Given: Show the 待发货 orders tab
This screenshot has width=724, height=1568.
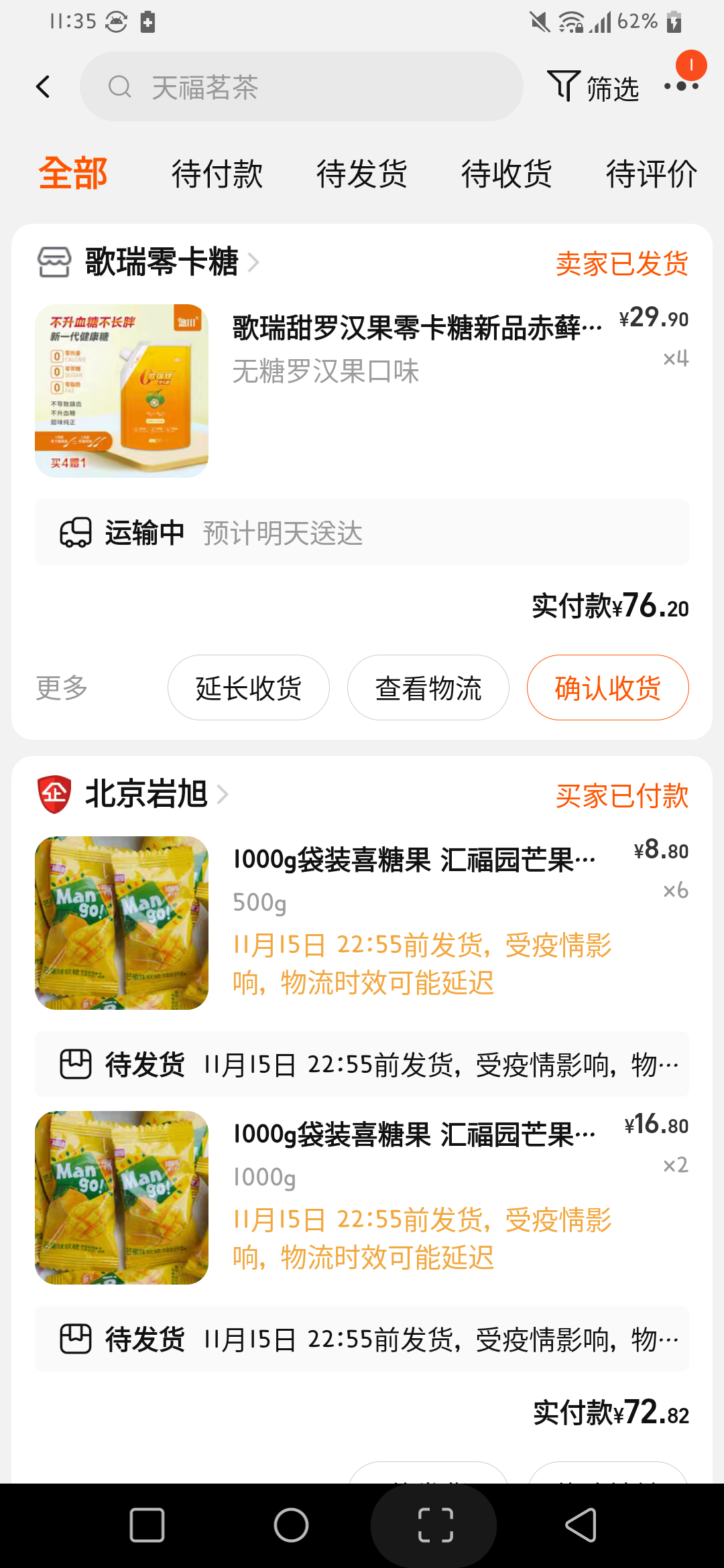Looking at the screenshot, I should click(362, 174).
